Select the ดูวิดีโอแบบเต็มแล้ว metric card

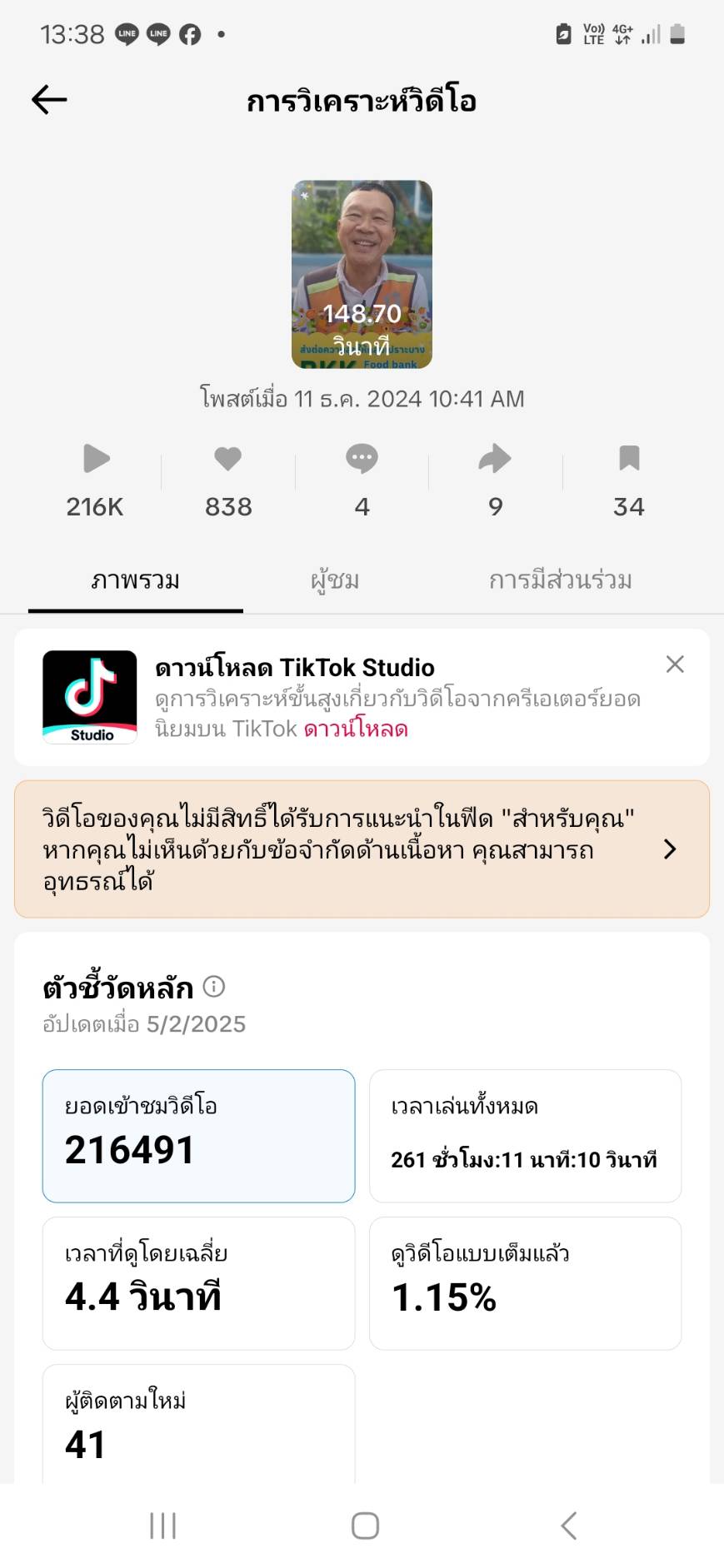point(525,1283)
